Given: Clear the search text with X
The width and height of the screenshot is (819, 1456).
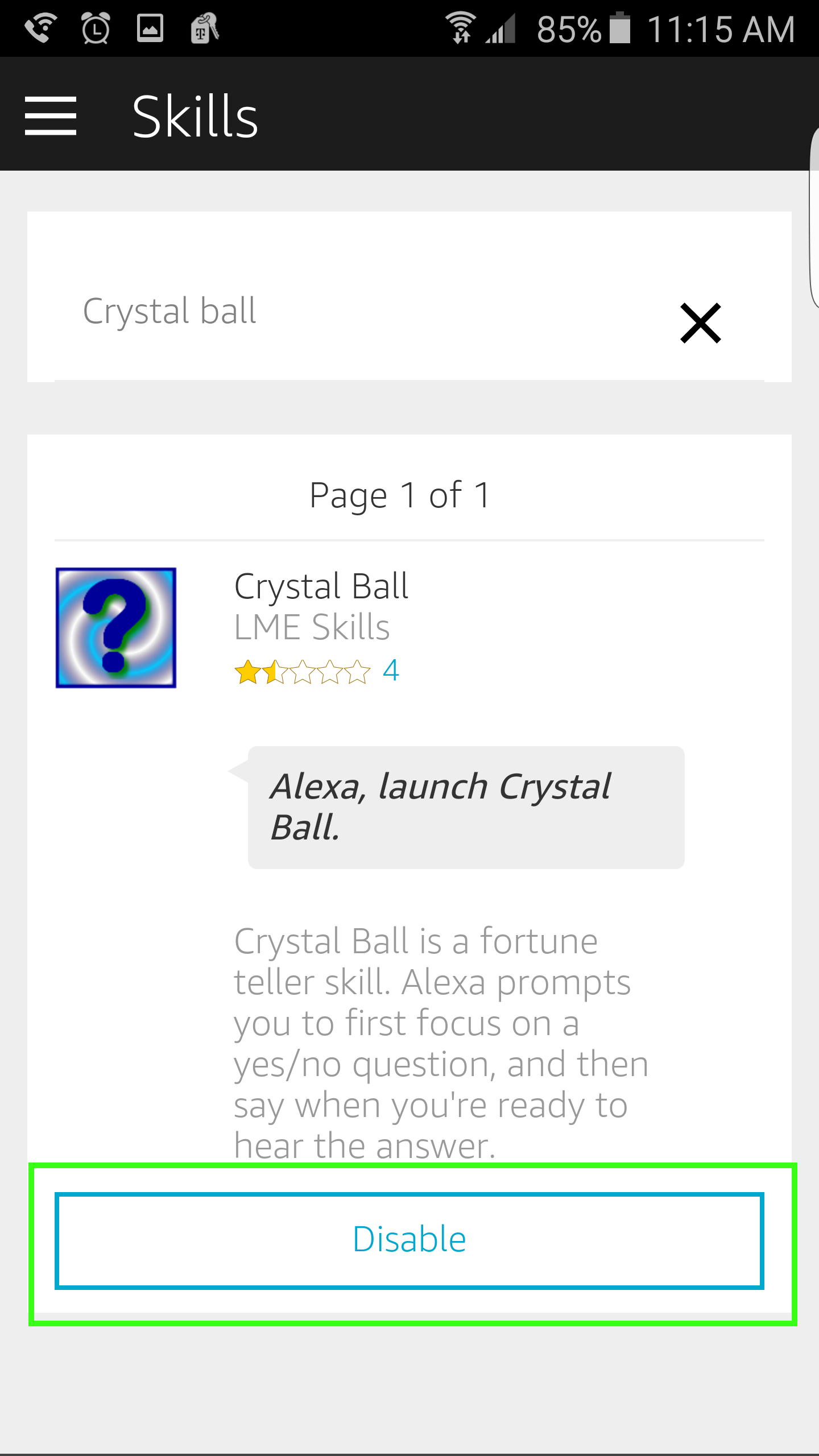Looking at the screenshot, I should tap(700, 323).
